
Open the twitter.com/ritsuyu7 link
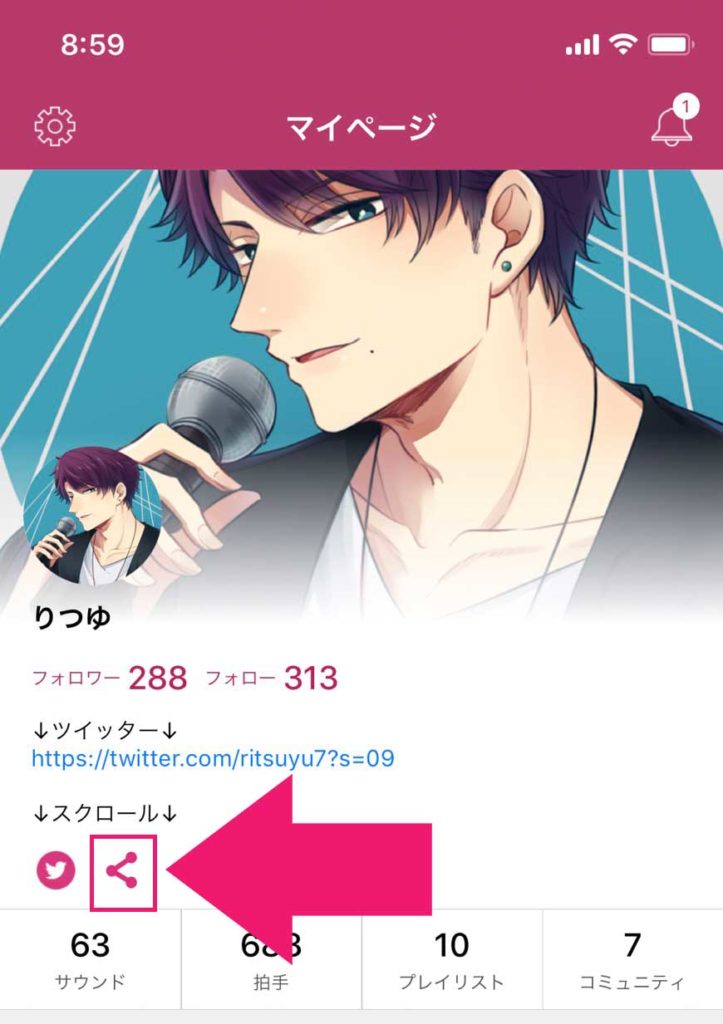pyautogui.click(x=213, y=758)
